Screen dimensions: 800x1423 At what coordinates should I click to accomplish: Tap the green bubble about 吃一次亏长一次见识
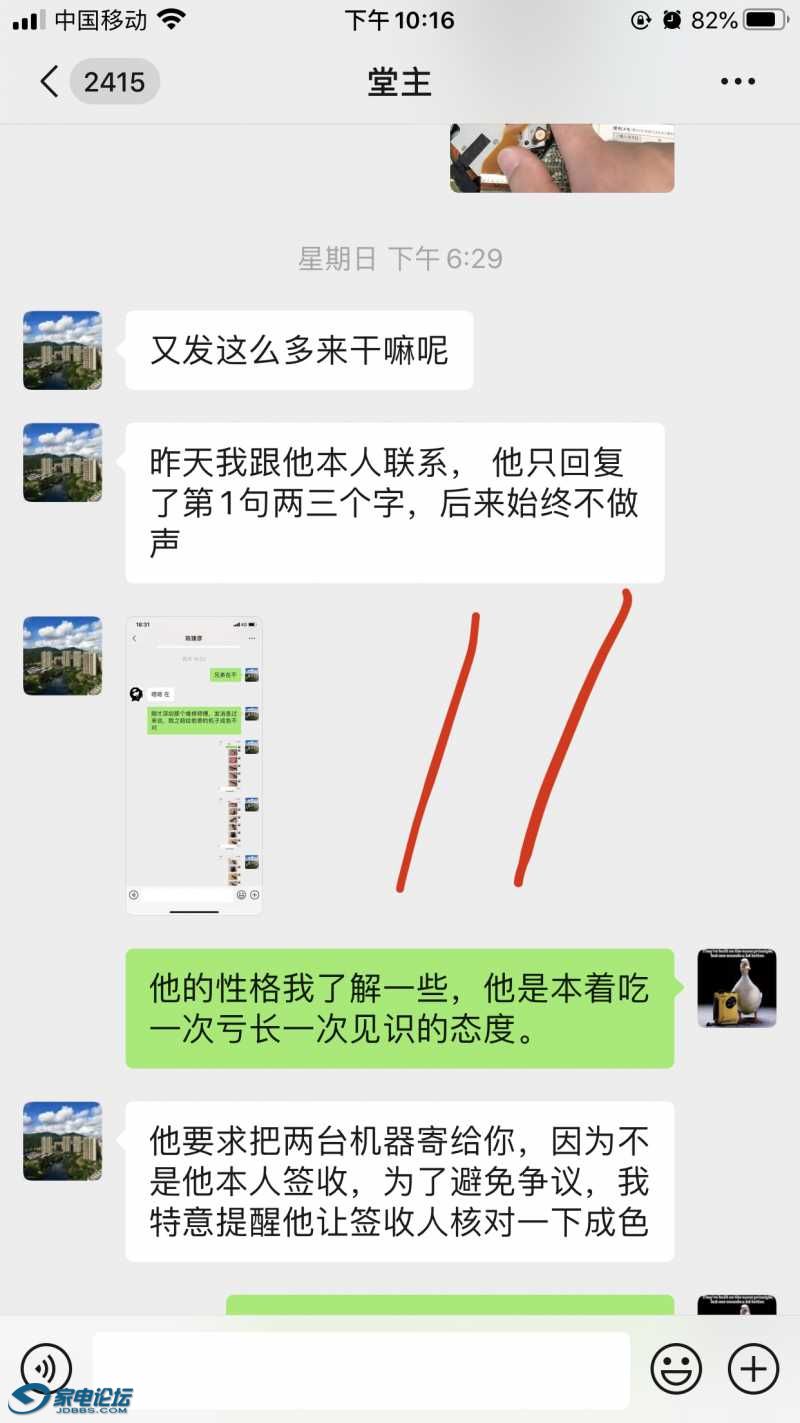(398, 1008)
